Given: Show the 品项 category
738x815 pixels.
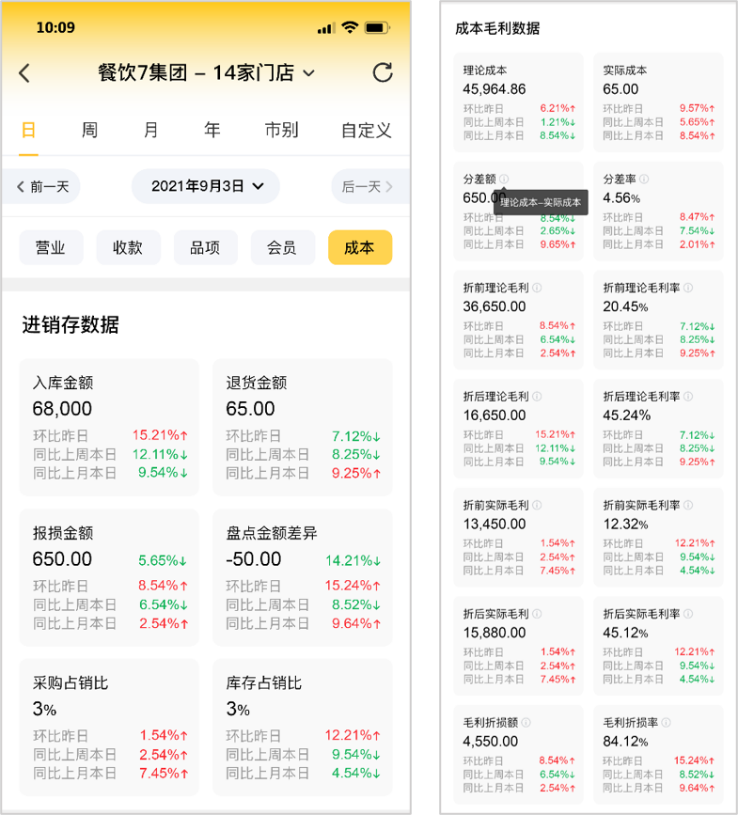Looking at the screenshot, I should (205, 247).
